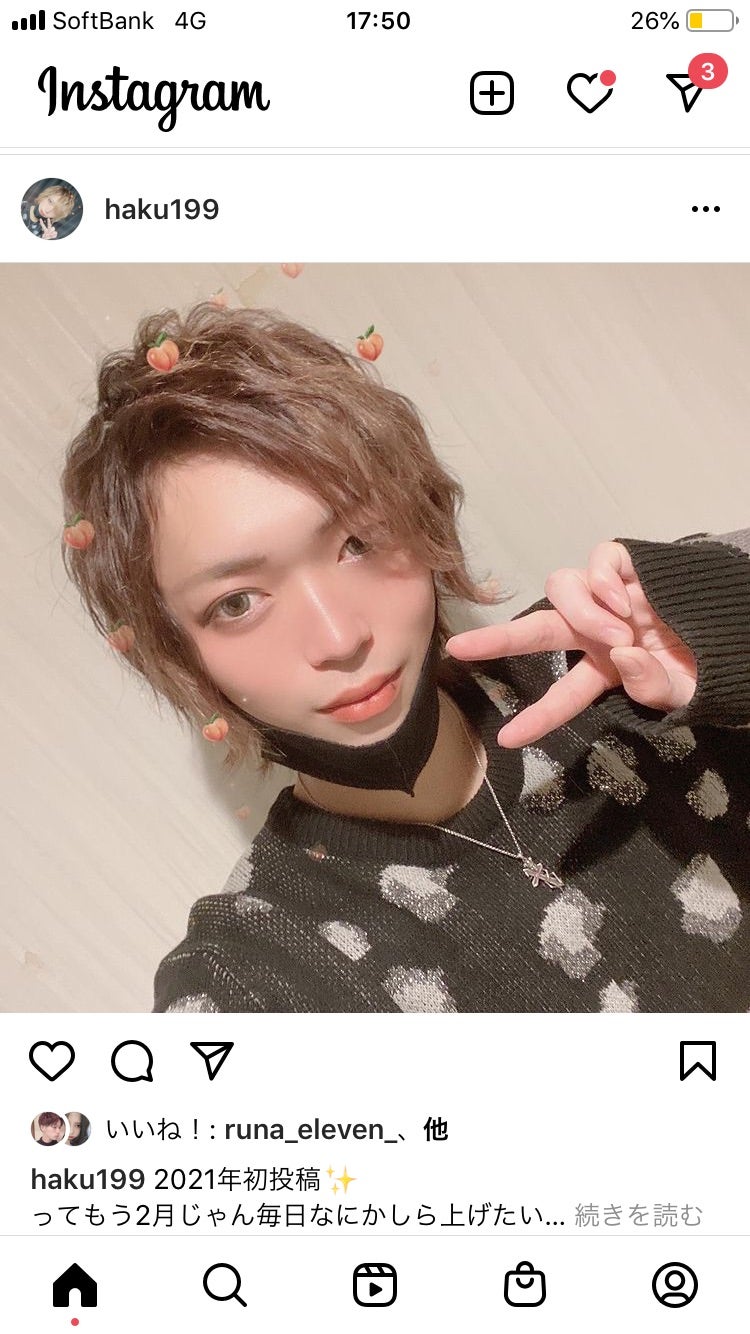Switch to the Reels tab
750x1334 pixels.
tap(375, 1285)
